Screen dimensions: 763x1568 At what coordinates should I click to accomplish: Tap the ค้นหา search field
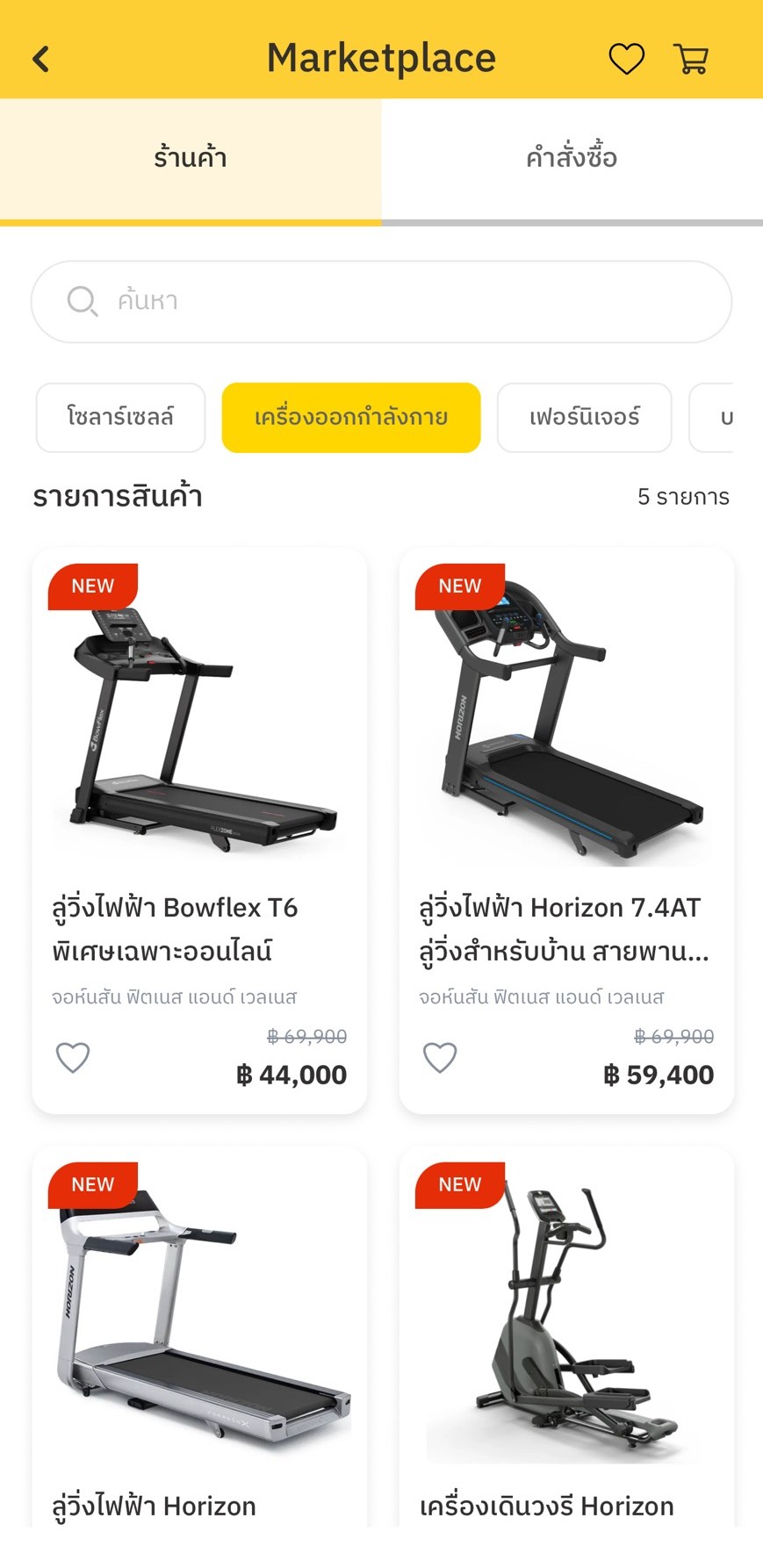(x=381, y=301)
